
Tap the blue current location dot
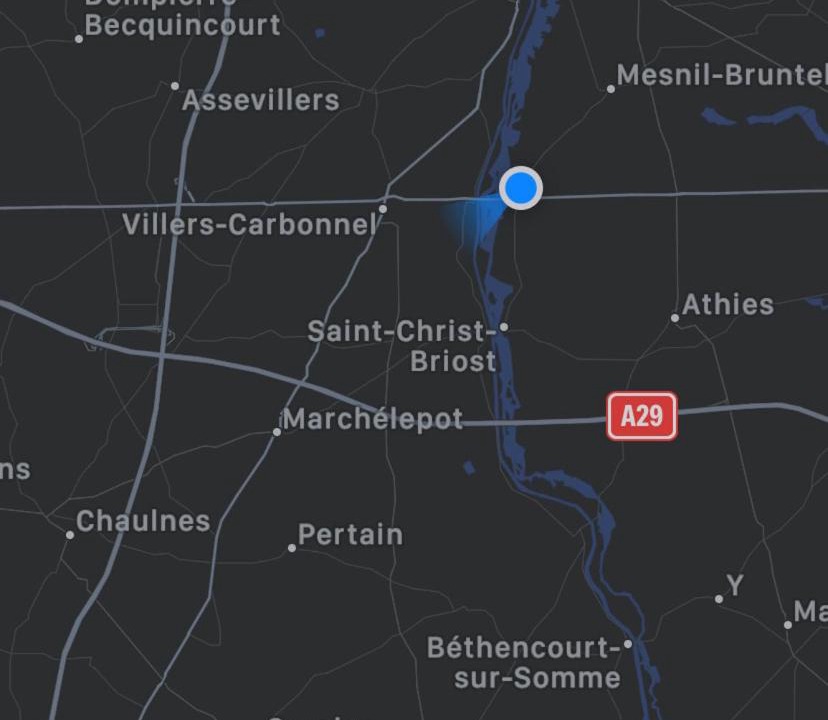pyautogui.click(x=520, y=188)
